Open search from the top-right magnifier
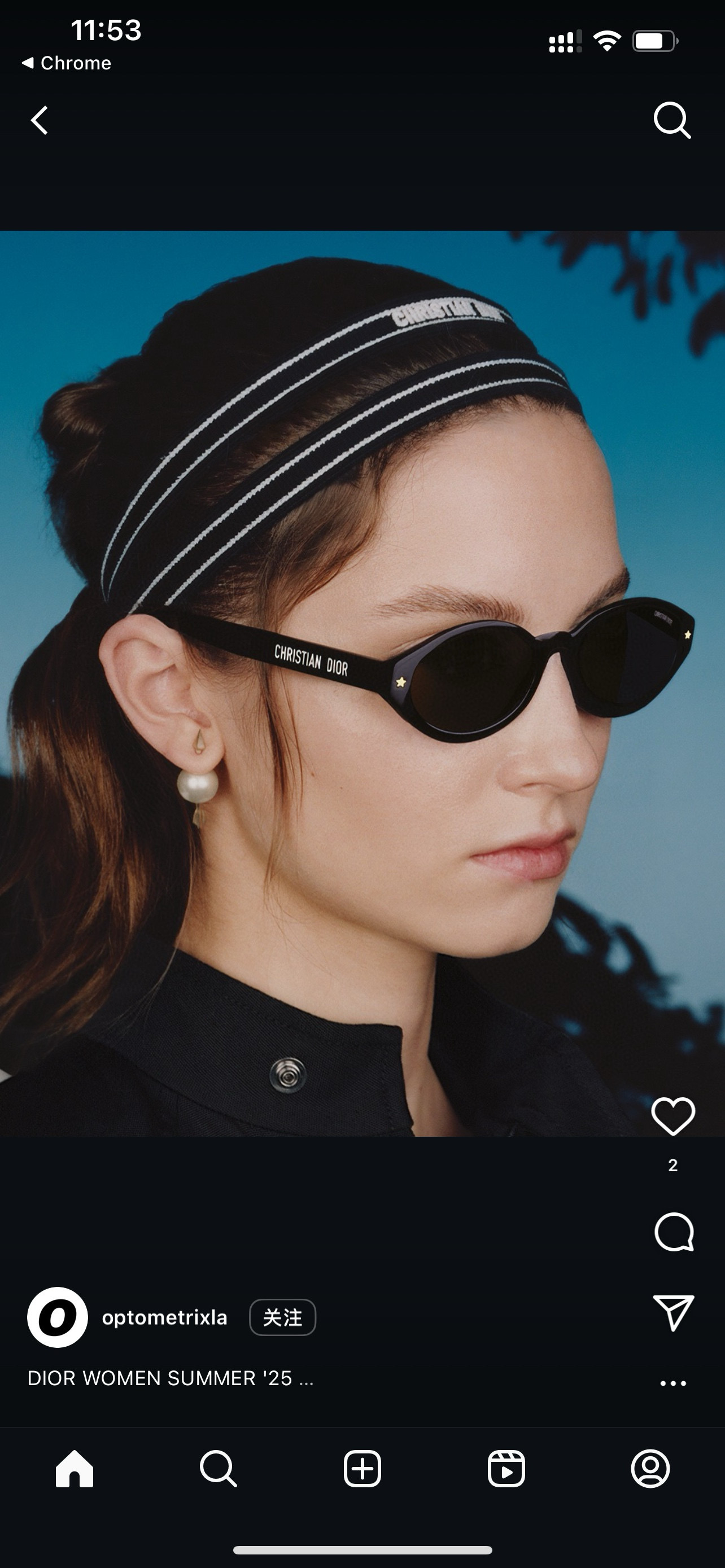Screen dimensions: 725x1568 click(672, 120)
